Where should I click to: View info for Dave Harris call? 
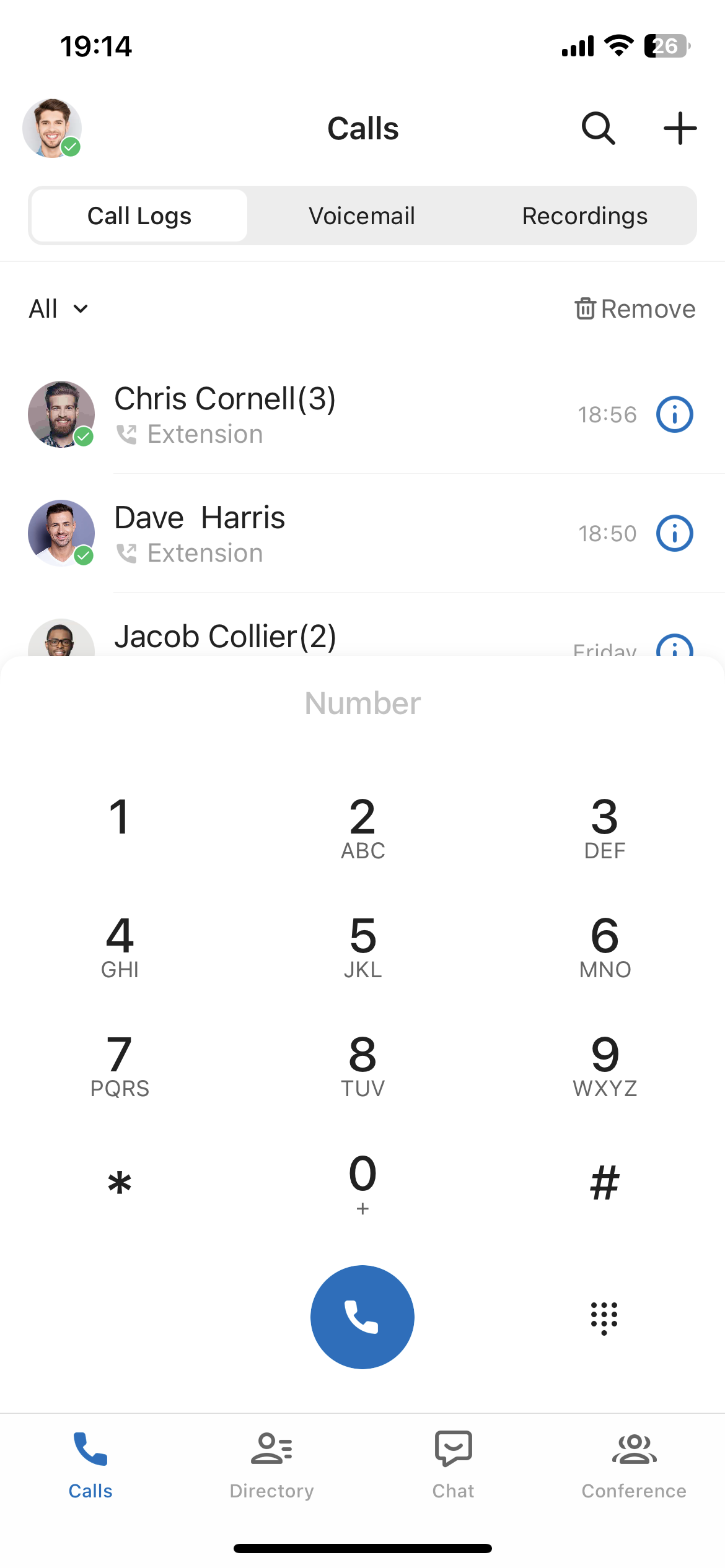coord(674,533)
